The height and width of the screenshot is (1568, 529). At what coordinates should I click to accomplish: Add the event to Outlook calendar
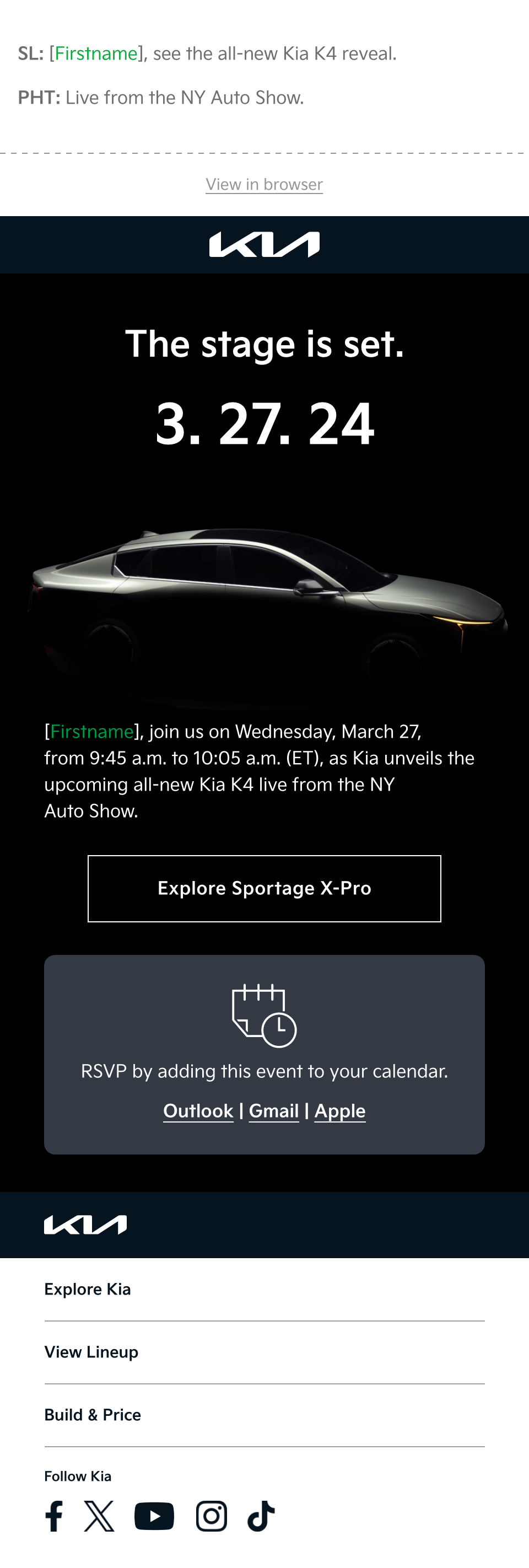(x=198, y=1111)
